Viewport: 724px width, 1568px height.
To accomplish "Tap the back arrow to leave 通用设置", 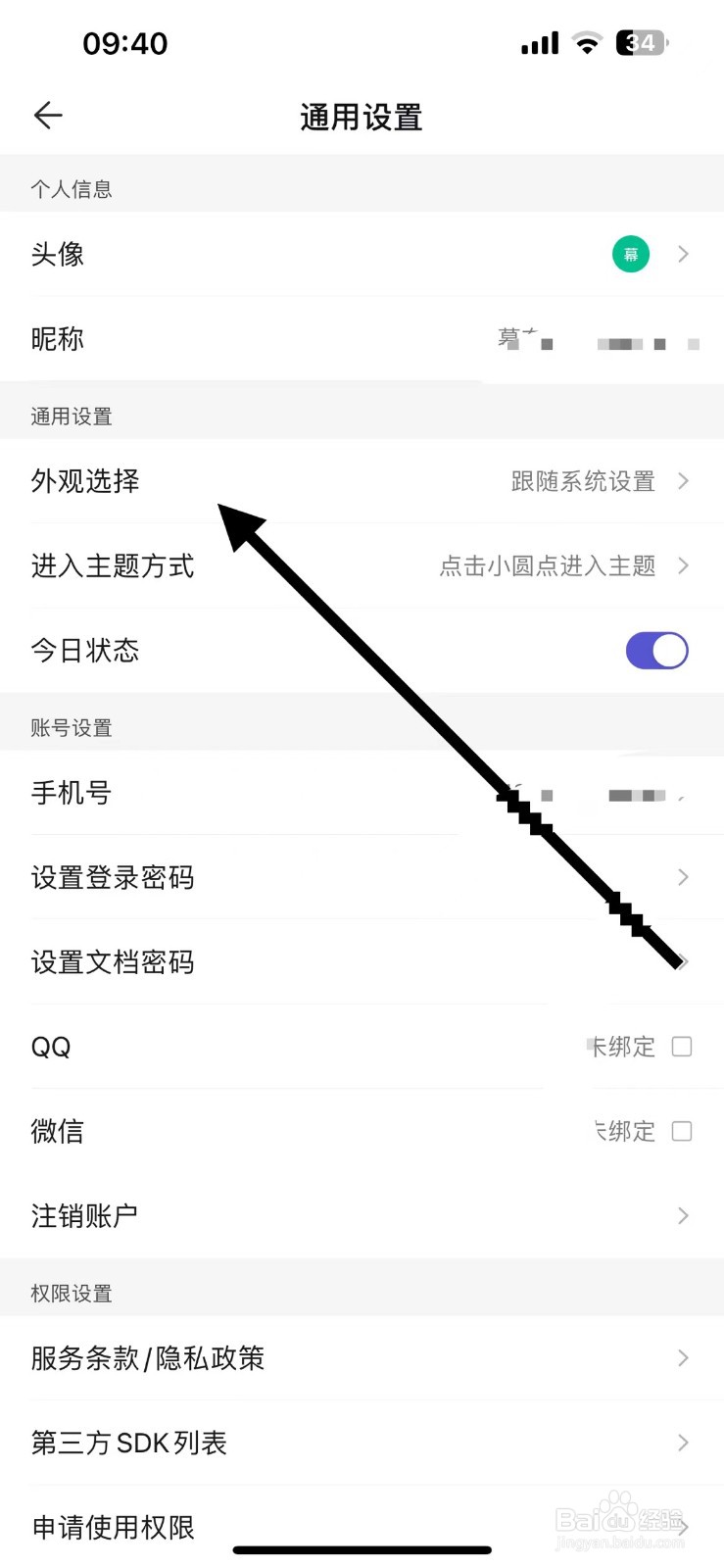I will [x=47, y=115].
